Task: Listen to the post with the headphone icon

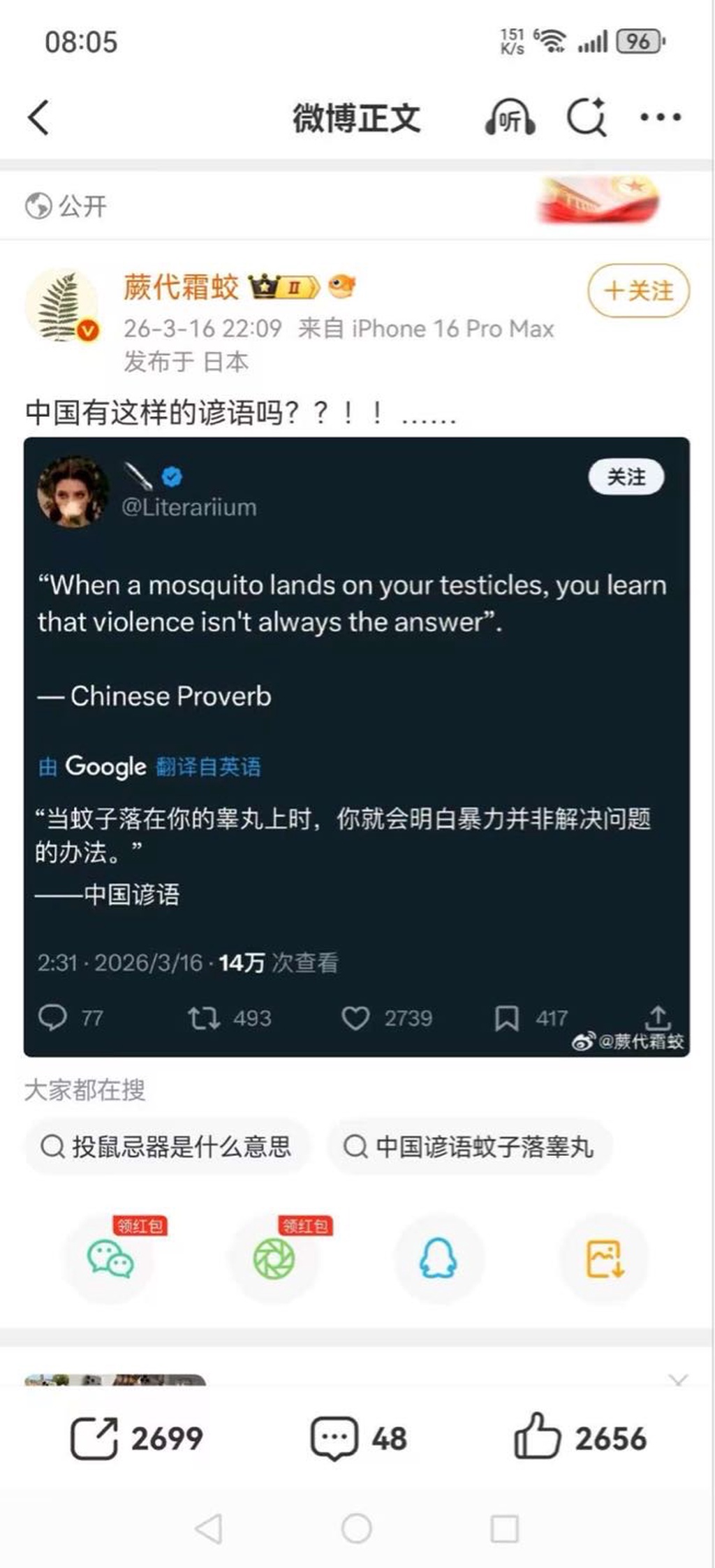Action: [x=510, y=117]
